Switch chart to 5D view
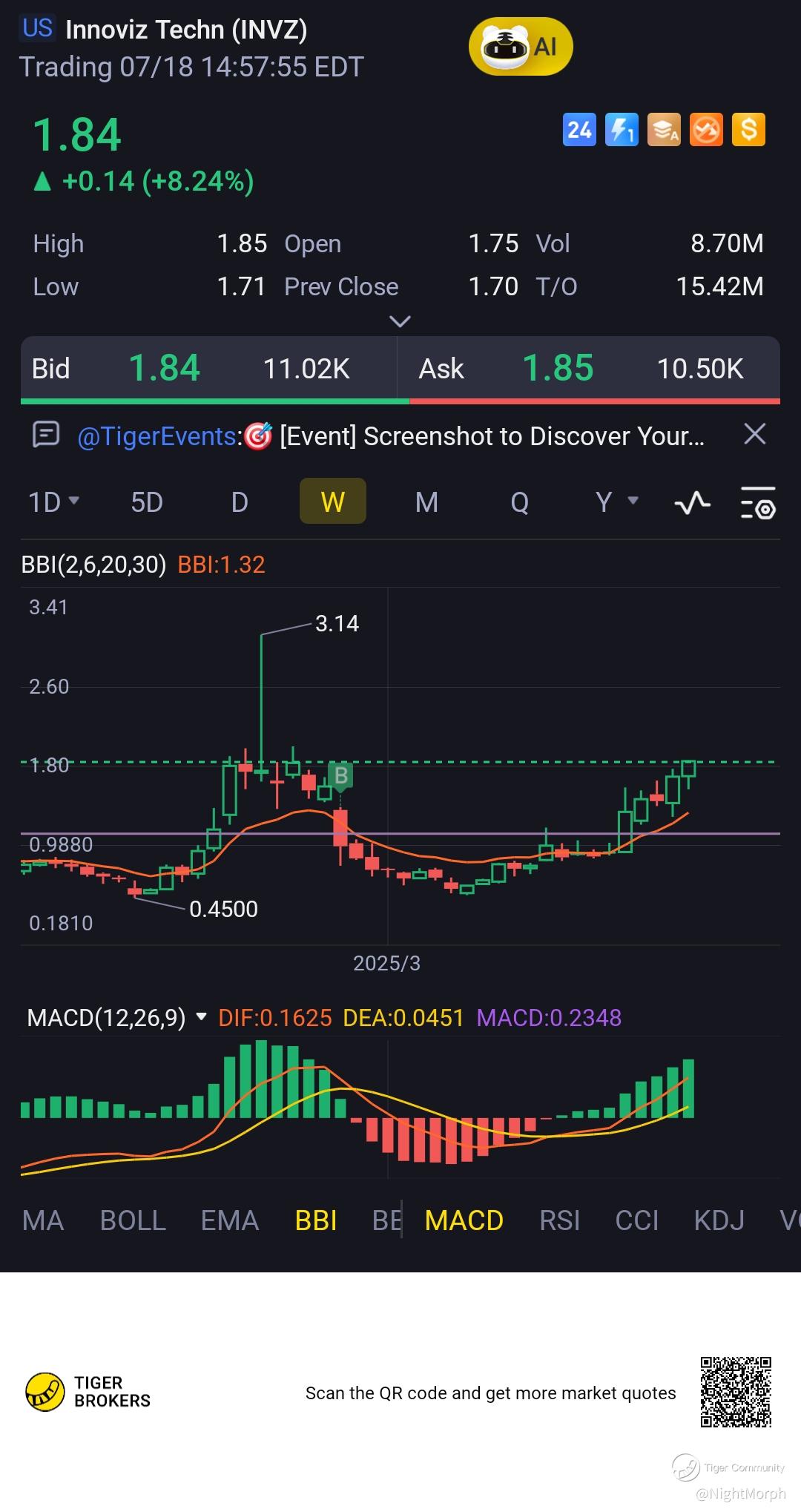 coord(147,502)
